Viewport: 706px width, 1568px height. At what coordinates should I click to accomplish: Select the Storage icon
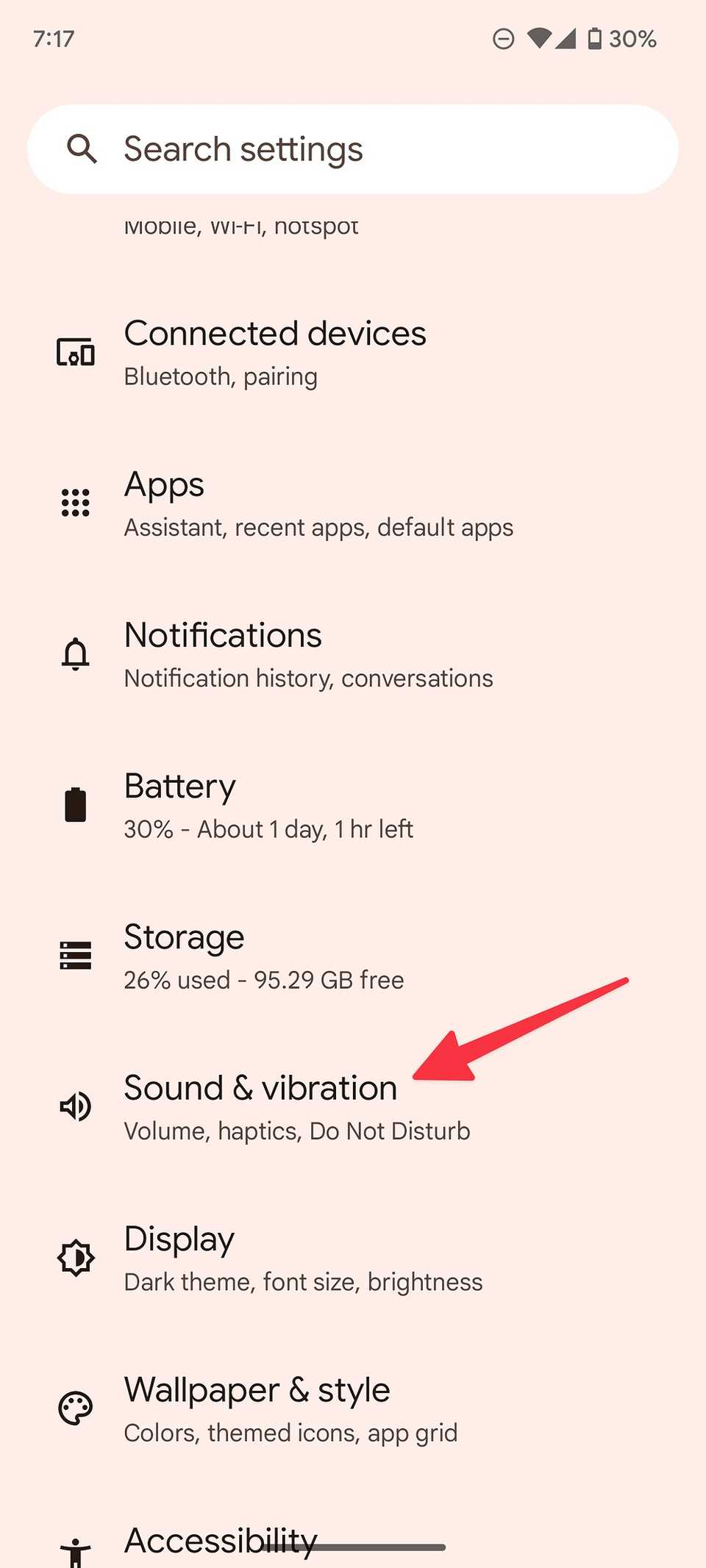(74, 955)
